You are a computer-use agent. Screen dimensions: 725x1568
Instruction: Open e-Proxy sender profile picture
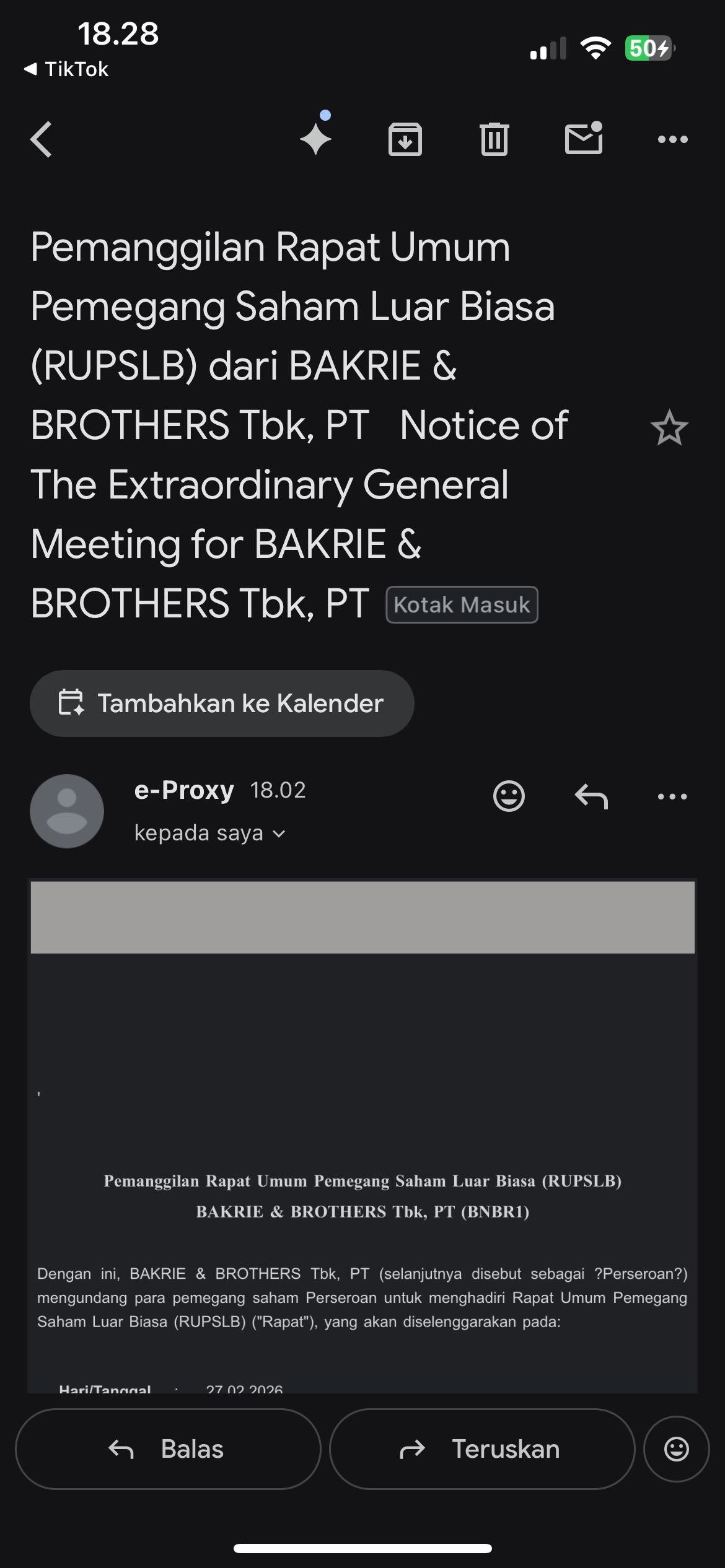click(67, 811)
